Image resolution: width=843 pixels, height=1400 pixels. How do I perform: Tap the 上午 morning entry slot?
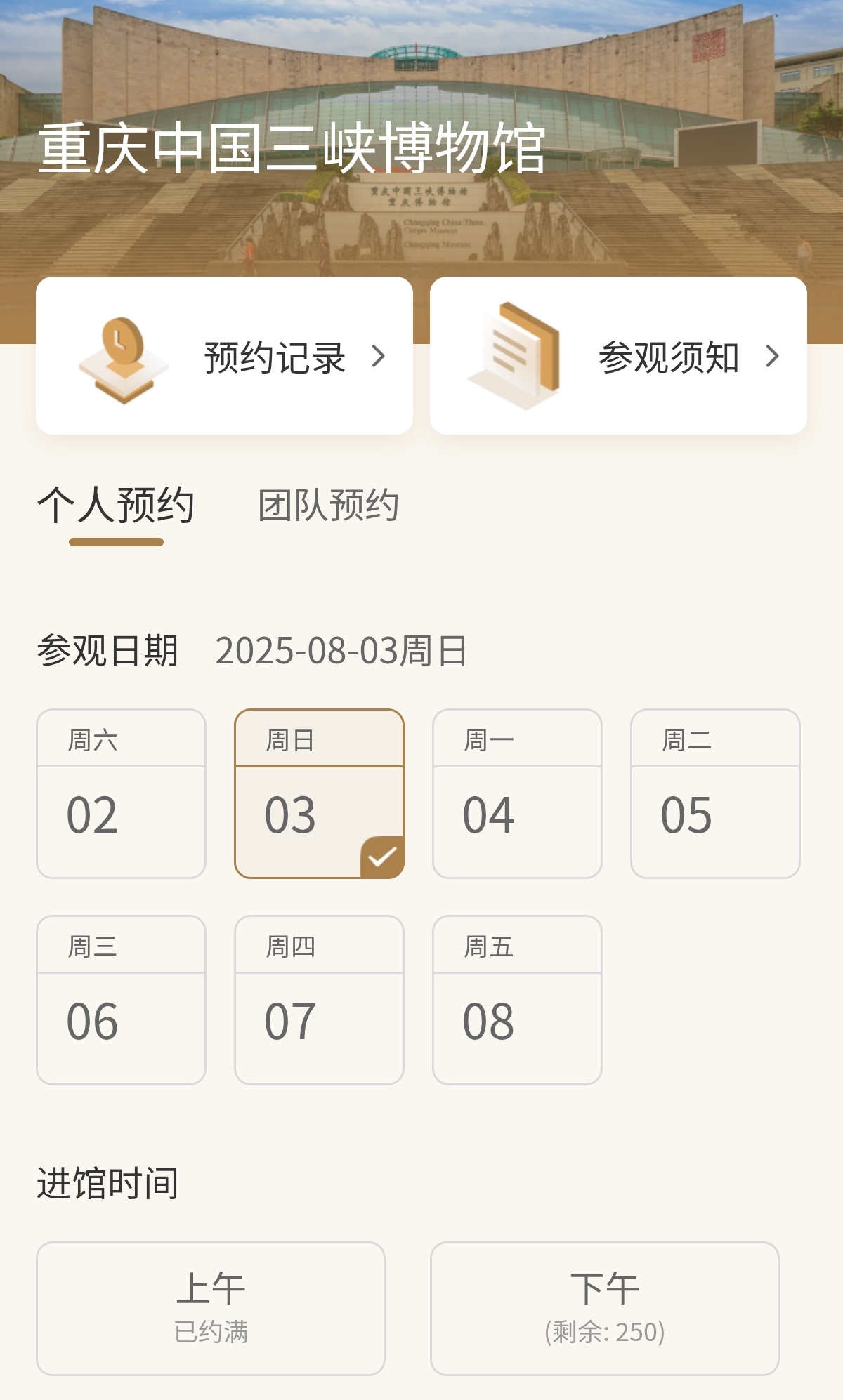click(x=211, y=1309)
